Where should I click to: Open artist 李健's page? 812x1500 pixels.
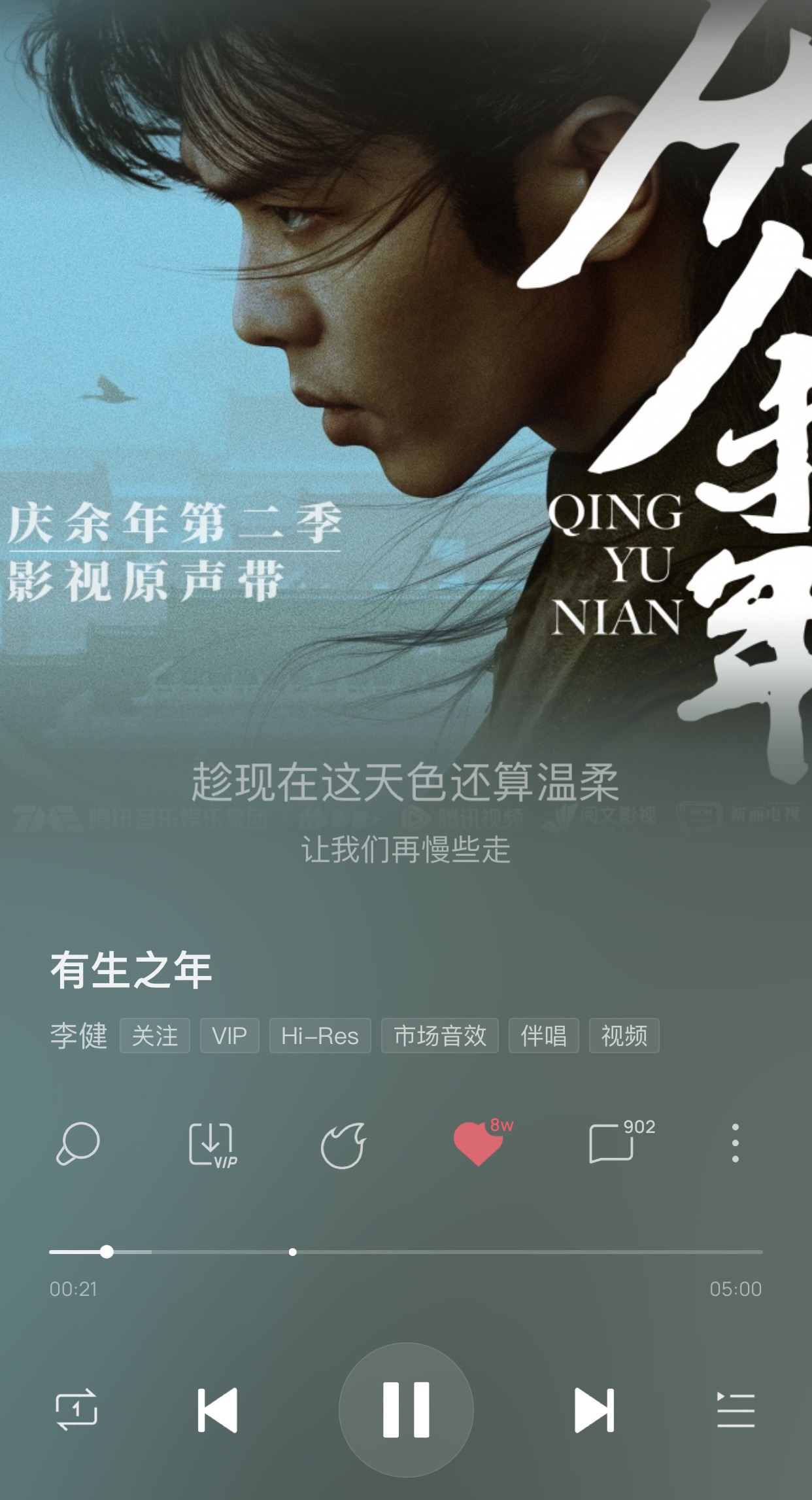78,1036
